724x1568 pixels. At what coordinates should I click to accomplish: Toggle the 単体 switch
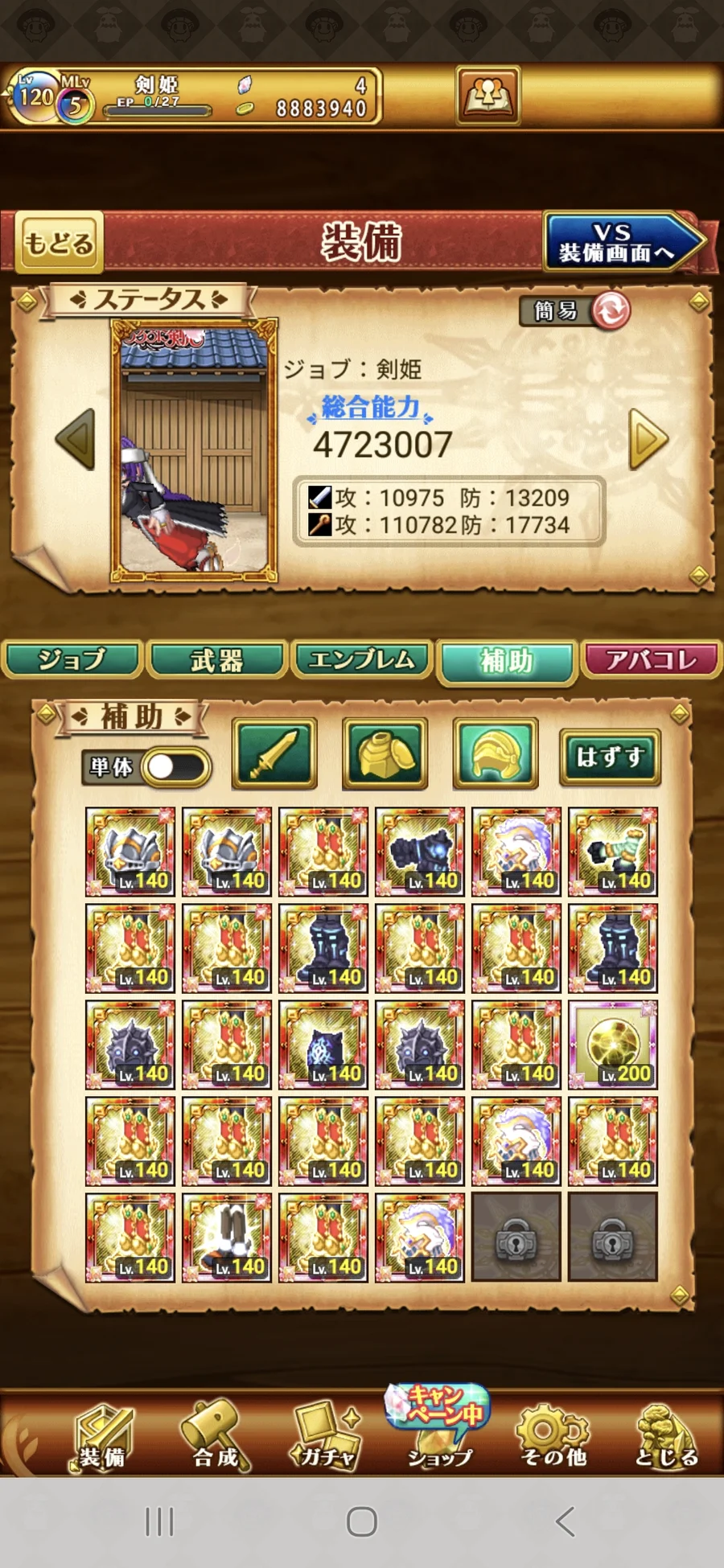176,766
